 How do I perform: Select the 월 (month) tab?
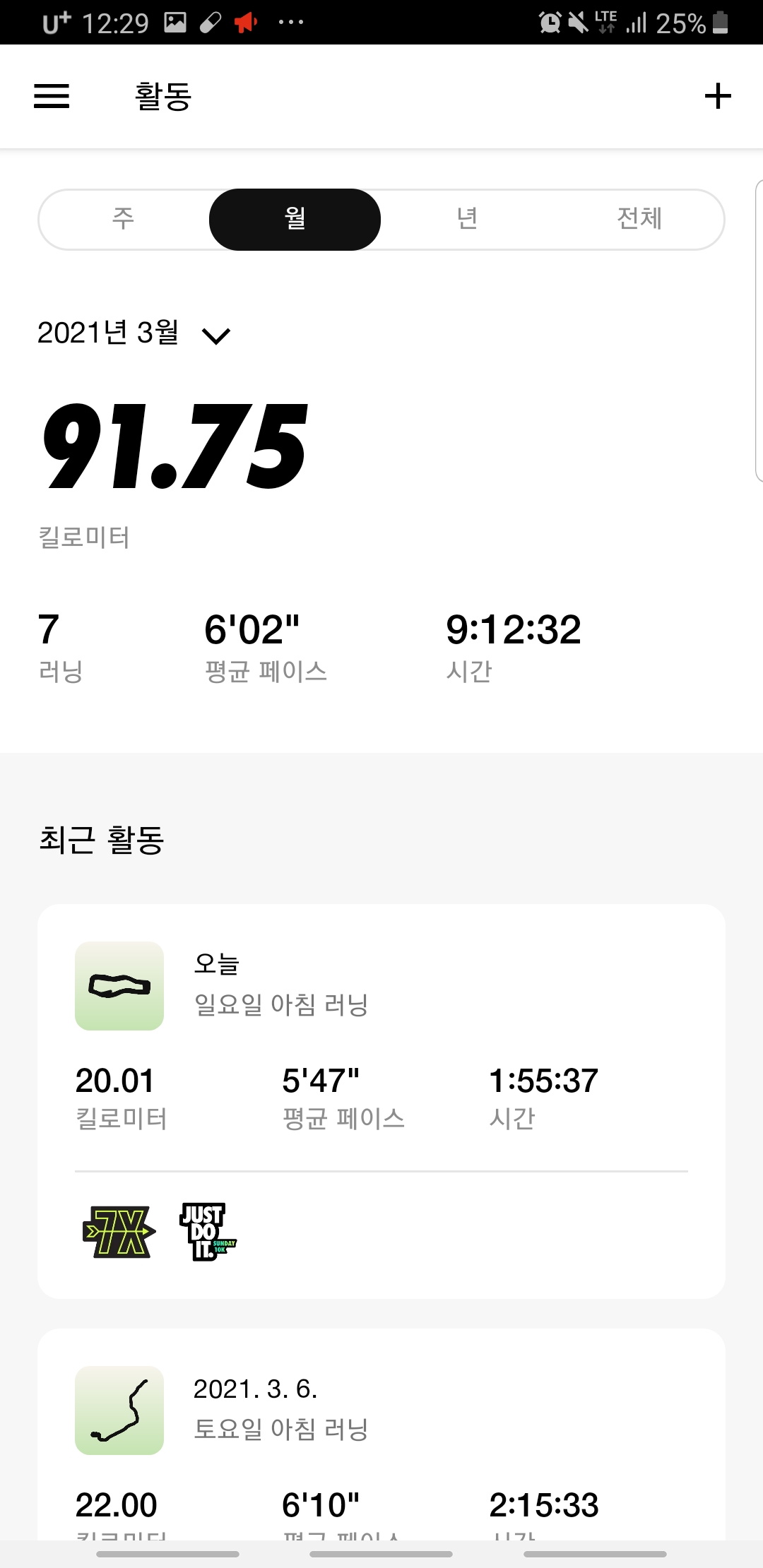coord(295,219)
